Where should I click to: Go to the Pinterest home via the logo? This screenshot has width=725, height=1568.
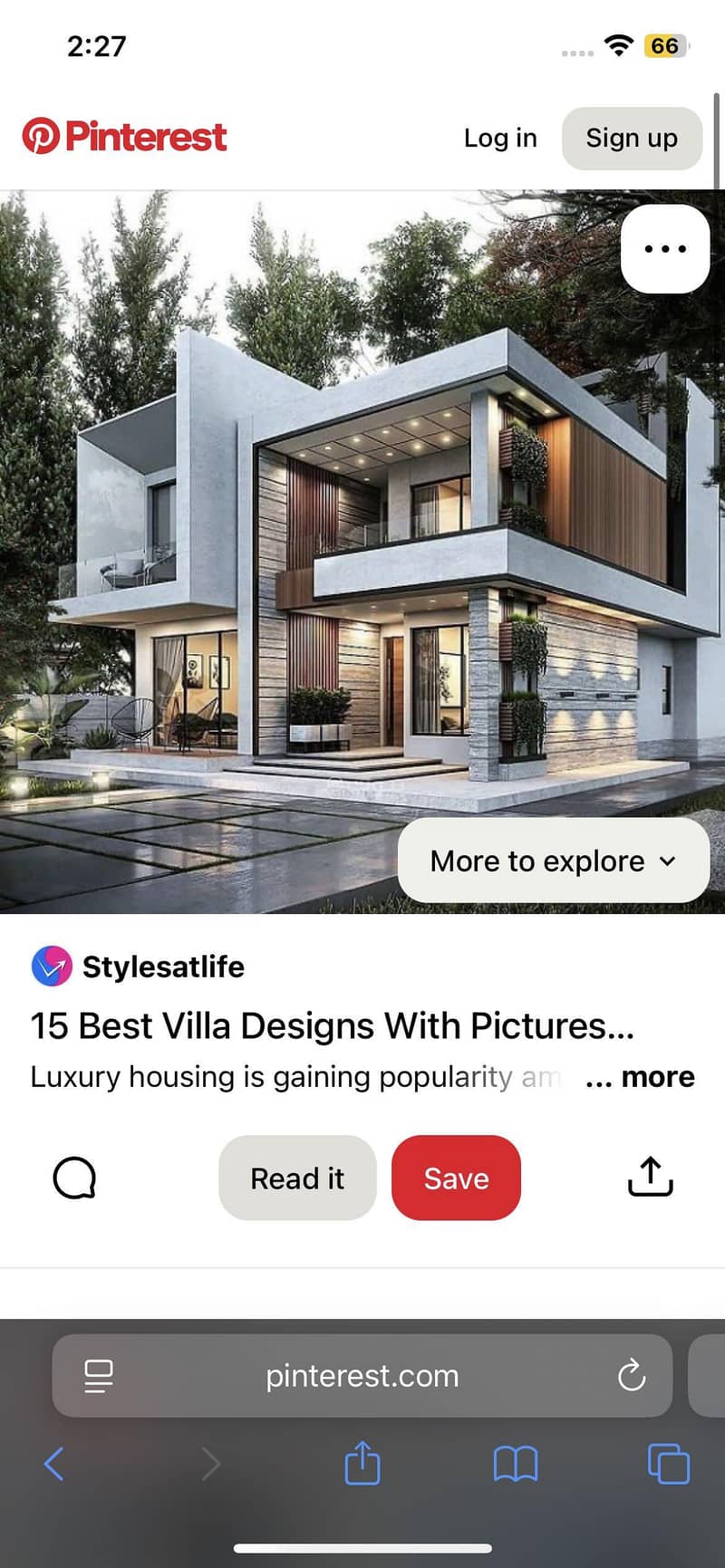pos(125,137)
